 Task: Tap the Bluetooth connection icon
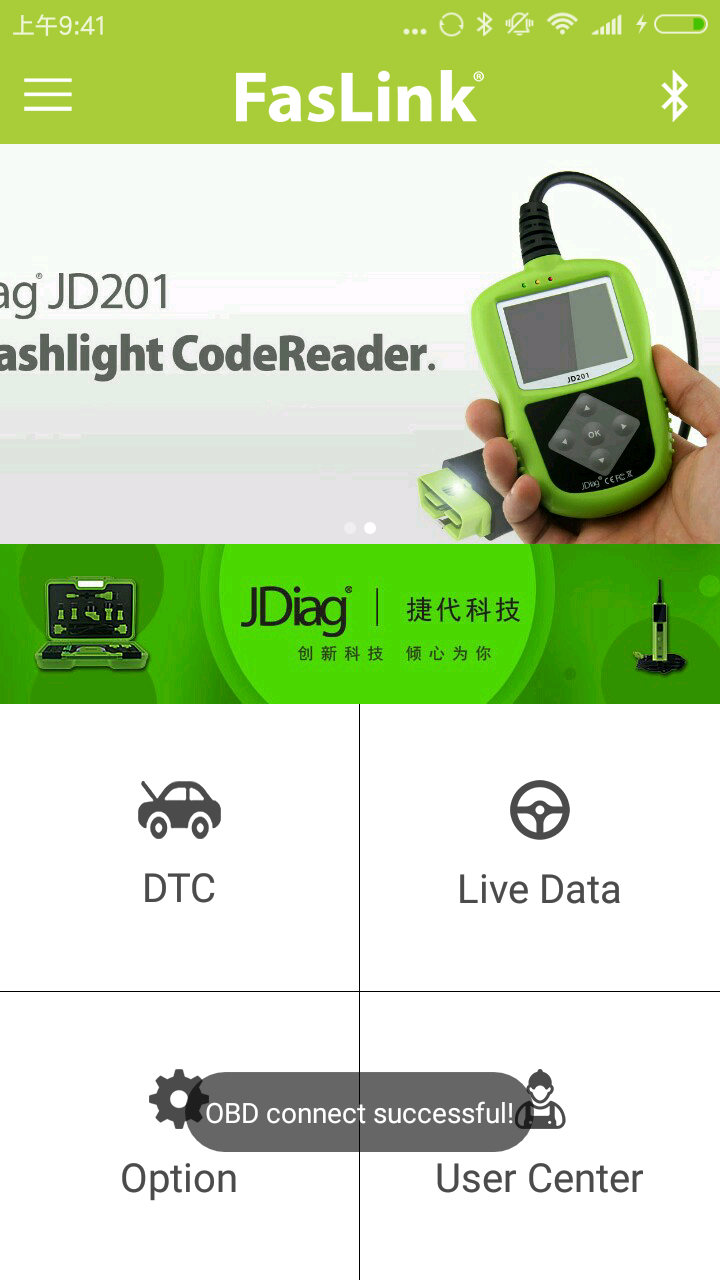click(x=675, y=97)
